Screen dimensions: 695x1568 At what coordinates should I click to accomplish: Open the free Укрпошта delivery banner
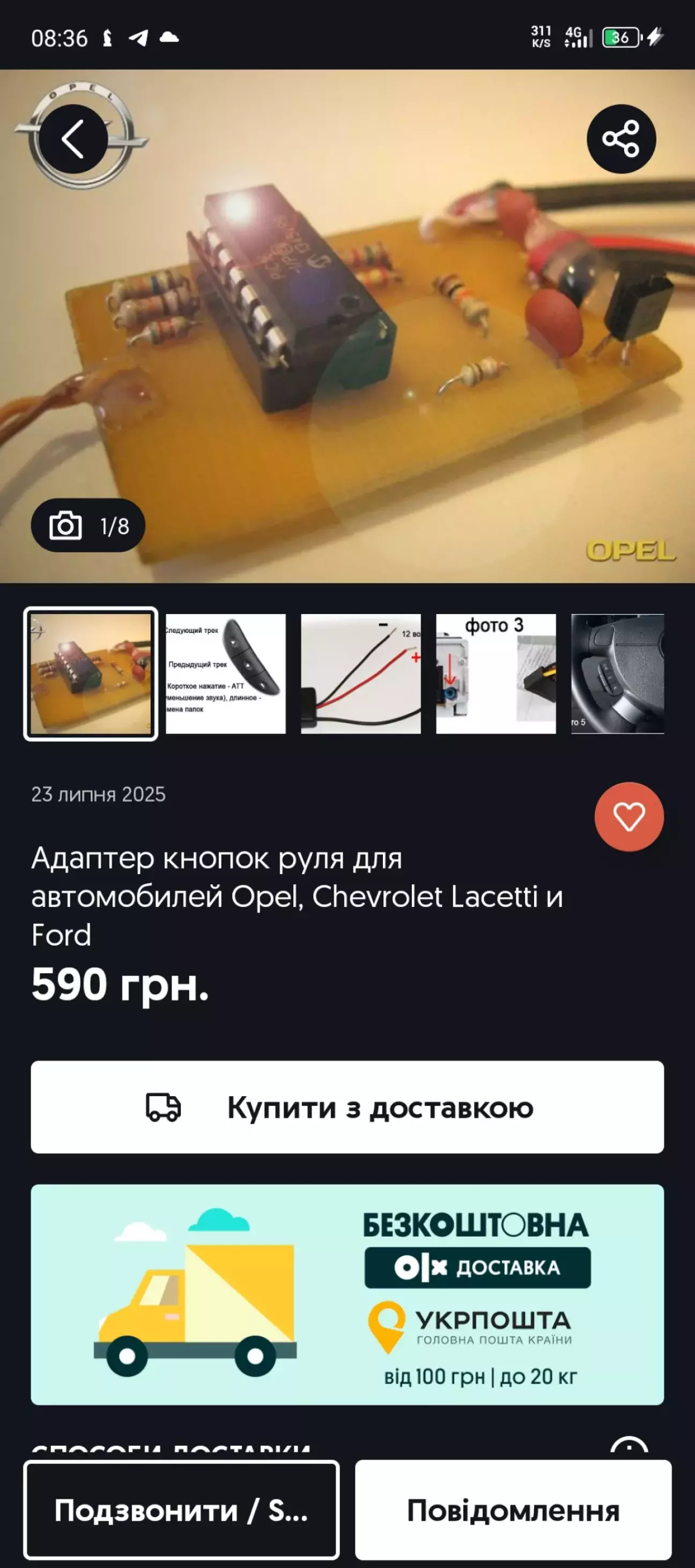click(x=347, y=1295)
